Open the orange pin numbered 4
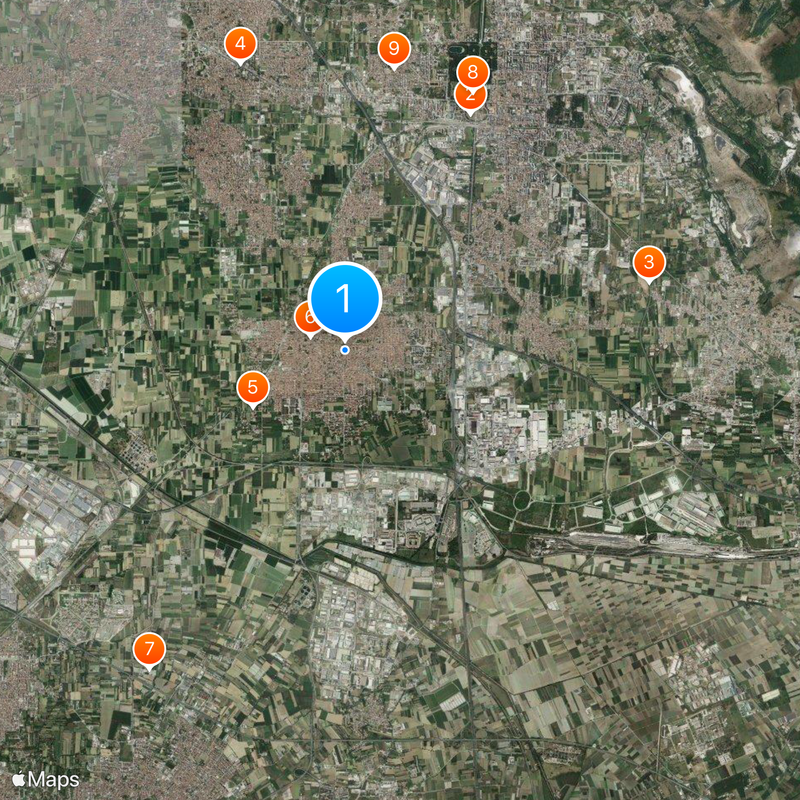800x800 pixels. [x=240, y=44]
